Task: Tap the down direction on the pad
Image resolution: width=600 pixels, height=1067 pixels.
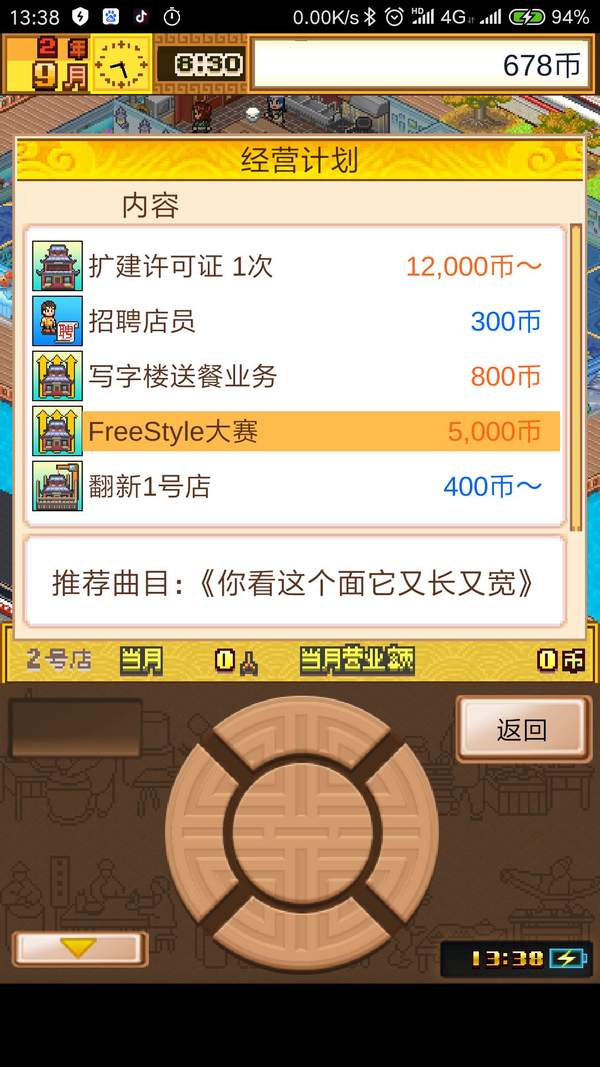Action: click(x=301, y=938)
